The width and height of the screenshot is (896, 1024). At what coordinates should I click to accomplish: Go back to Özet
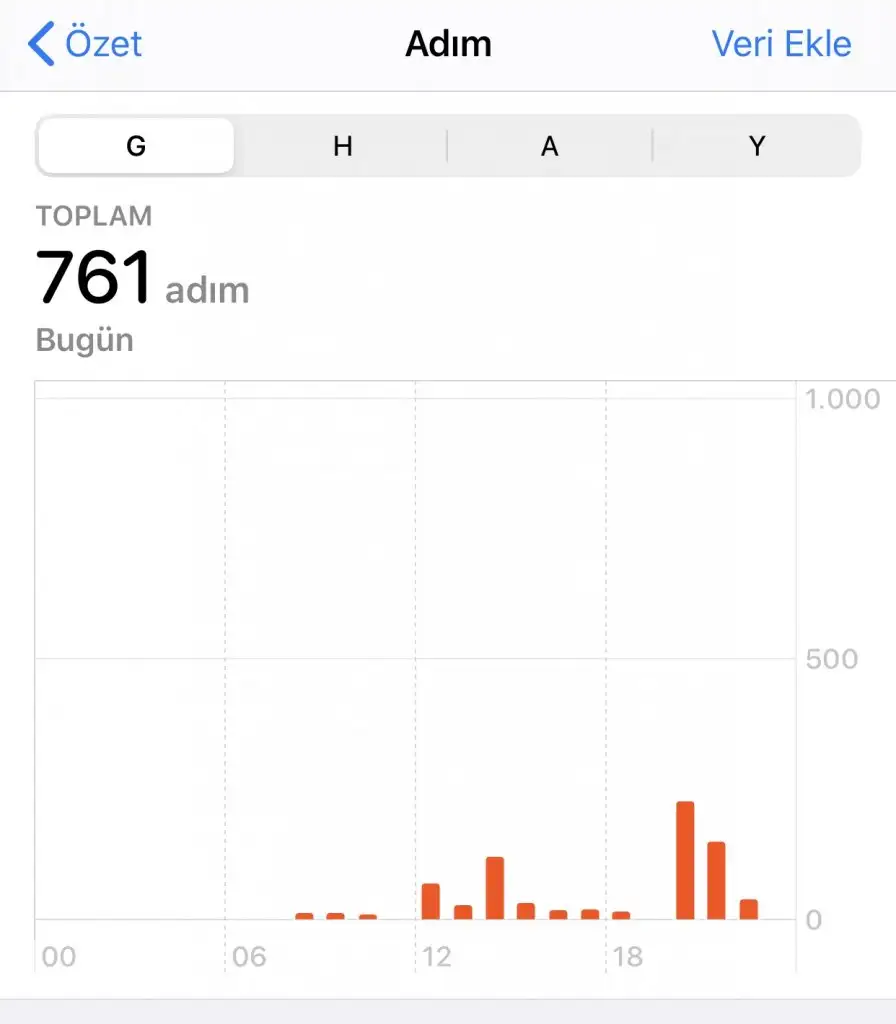[86, 44]
